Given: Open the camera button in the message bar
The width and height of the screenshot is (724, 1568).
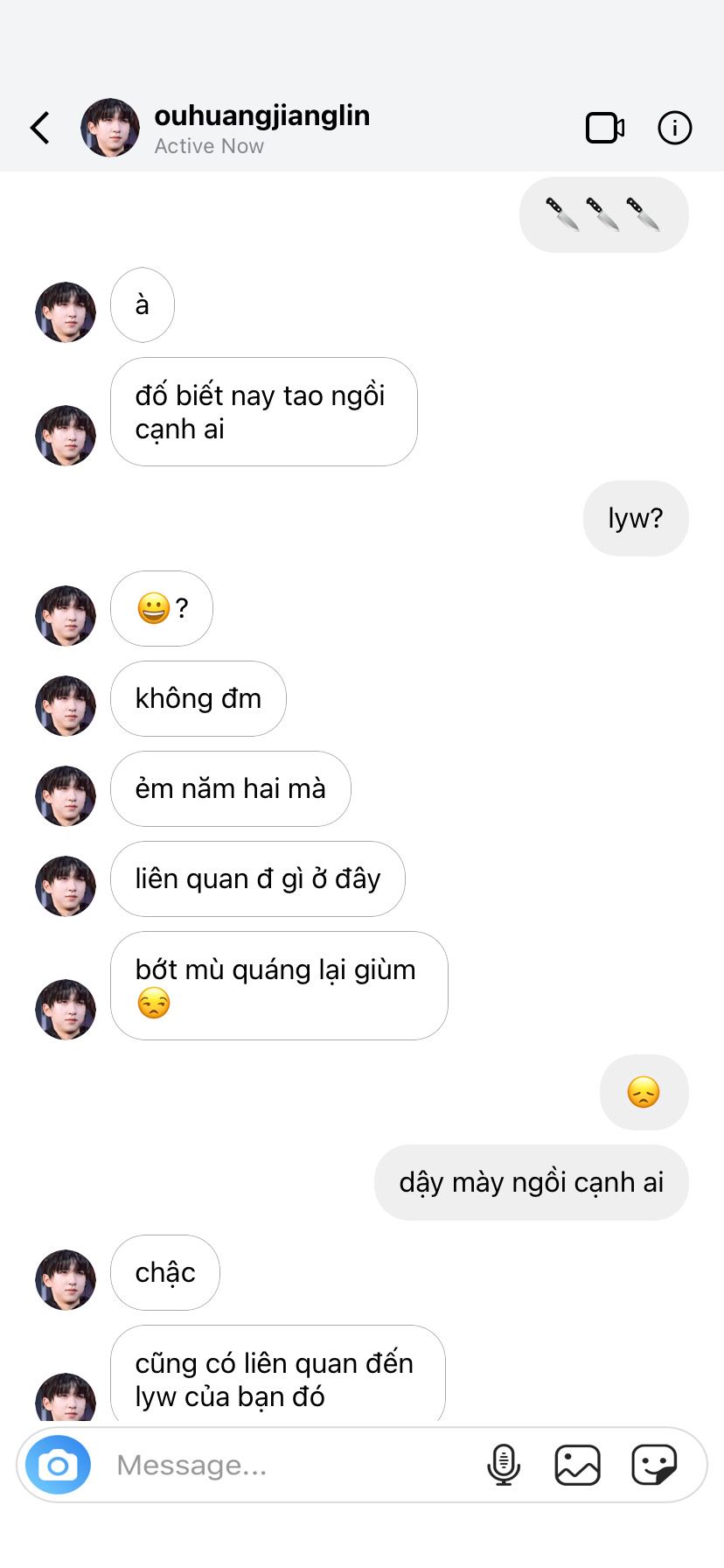Looking at the screenshot, I should point(58,1464).
